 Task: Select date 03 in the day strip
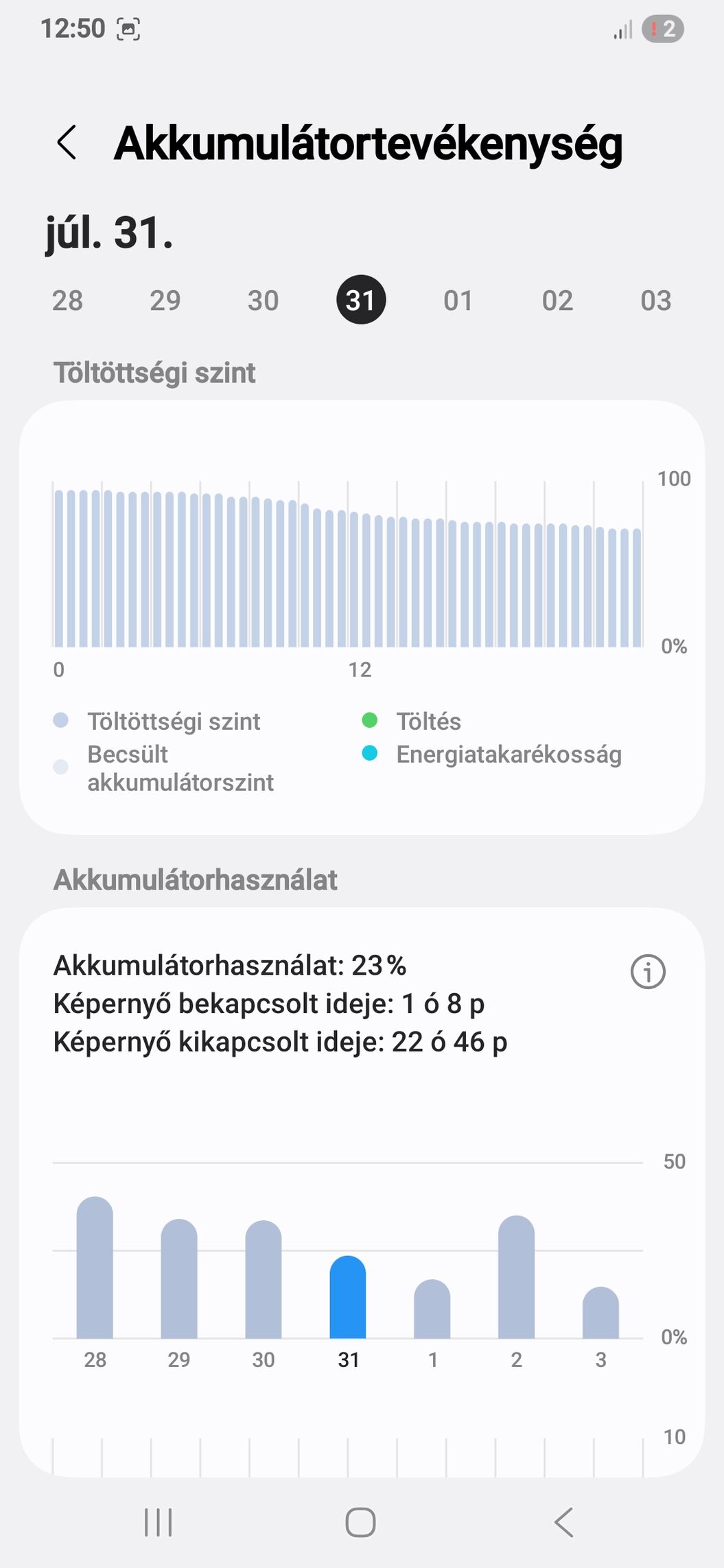coord(655,300)
